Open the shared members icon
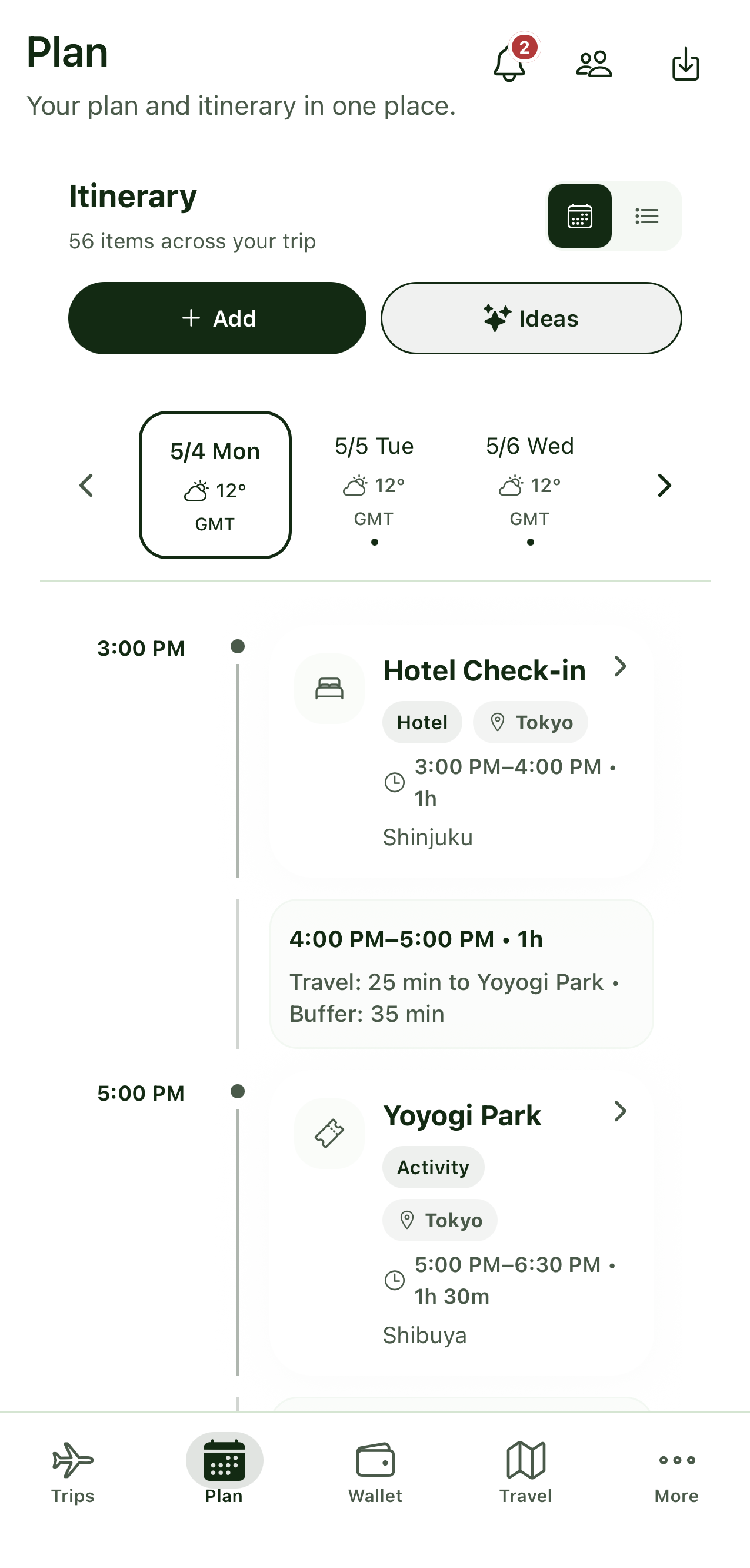The height and width of the screenshot is (1568, 750). pos(594,65)
